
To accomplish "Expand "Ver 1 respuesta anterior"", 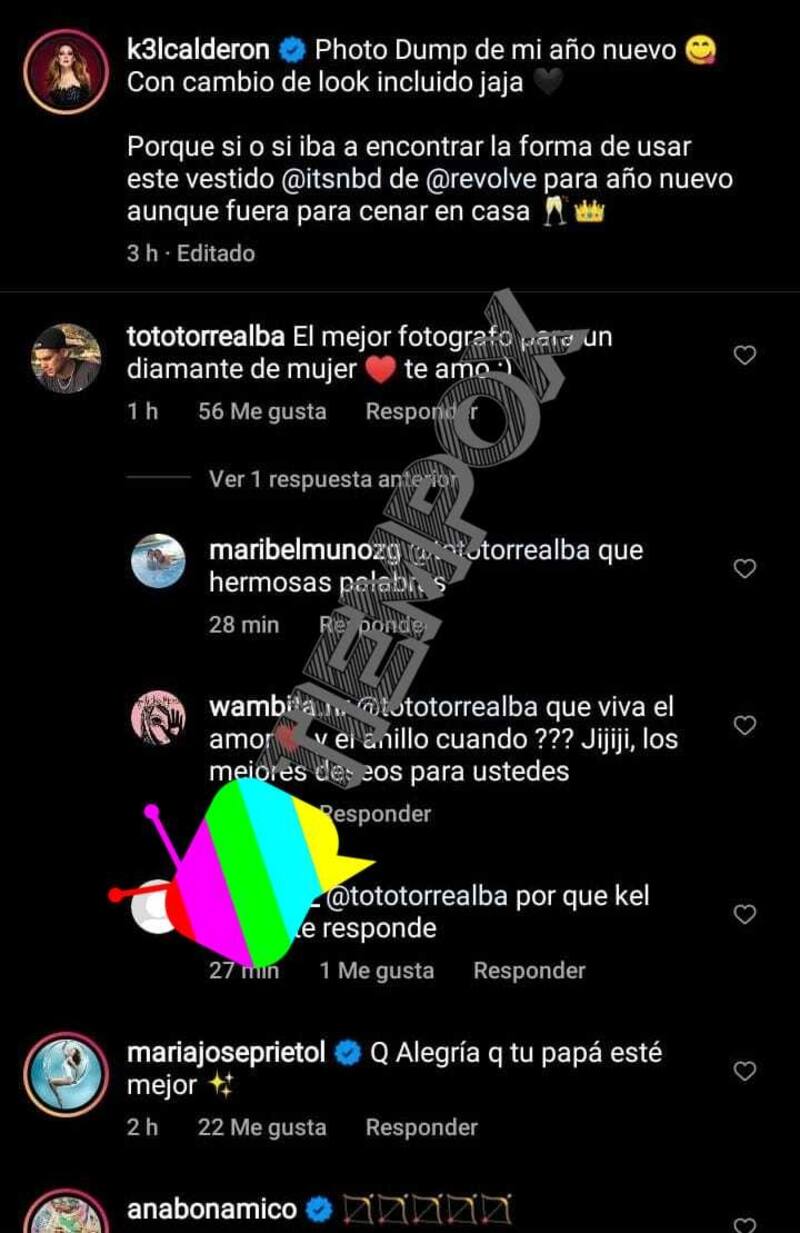I will click(x=332, y=479).
